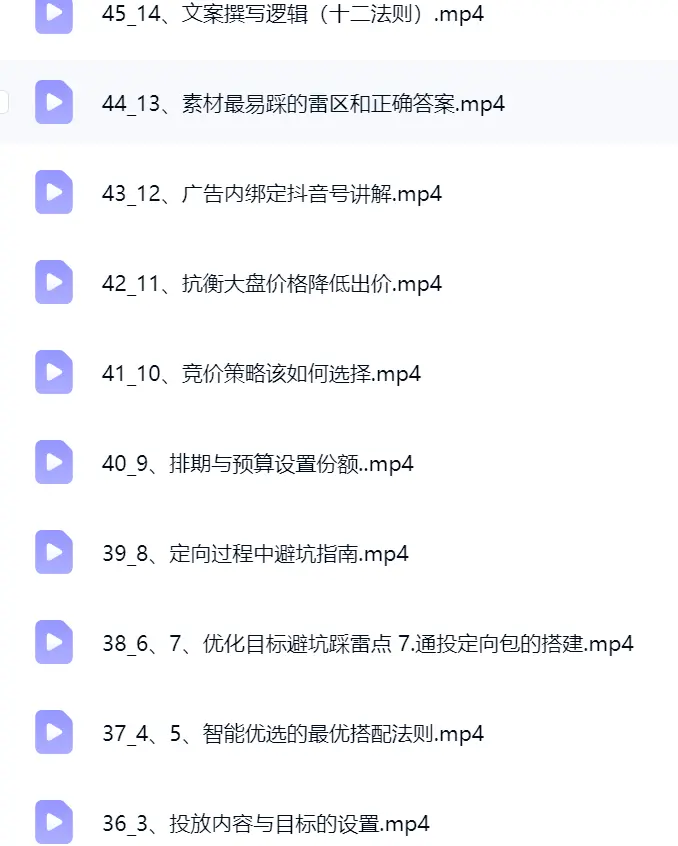
Task: Open the file 44_13 素材最易踩的雷区和正确答案.mp4
Action: (x=303, y=104)
